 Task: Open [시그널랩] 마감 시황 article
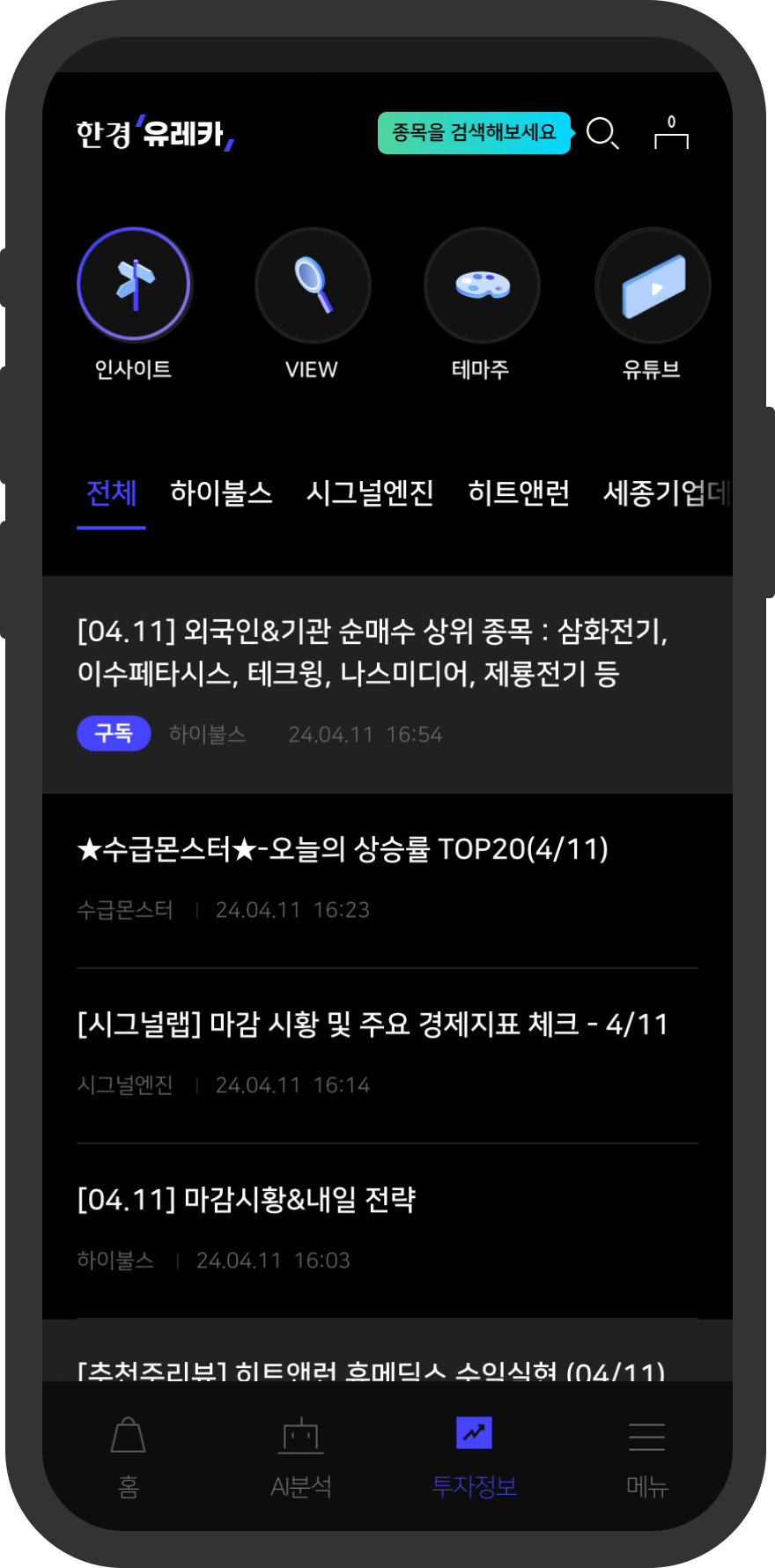click(x=372, y=1024)
